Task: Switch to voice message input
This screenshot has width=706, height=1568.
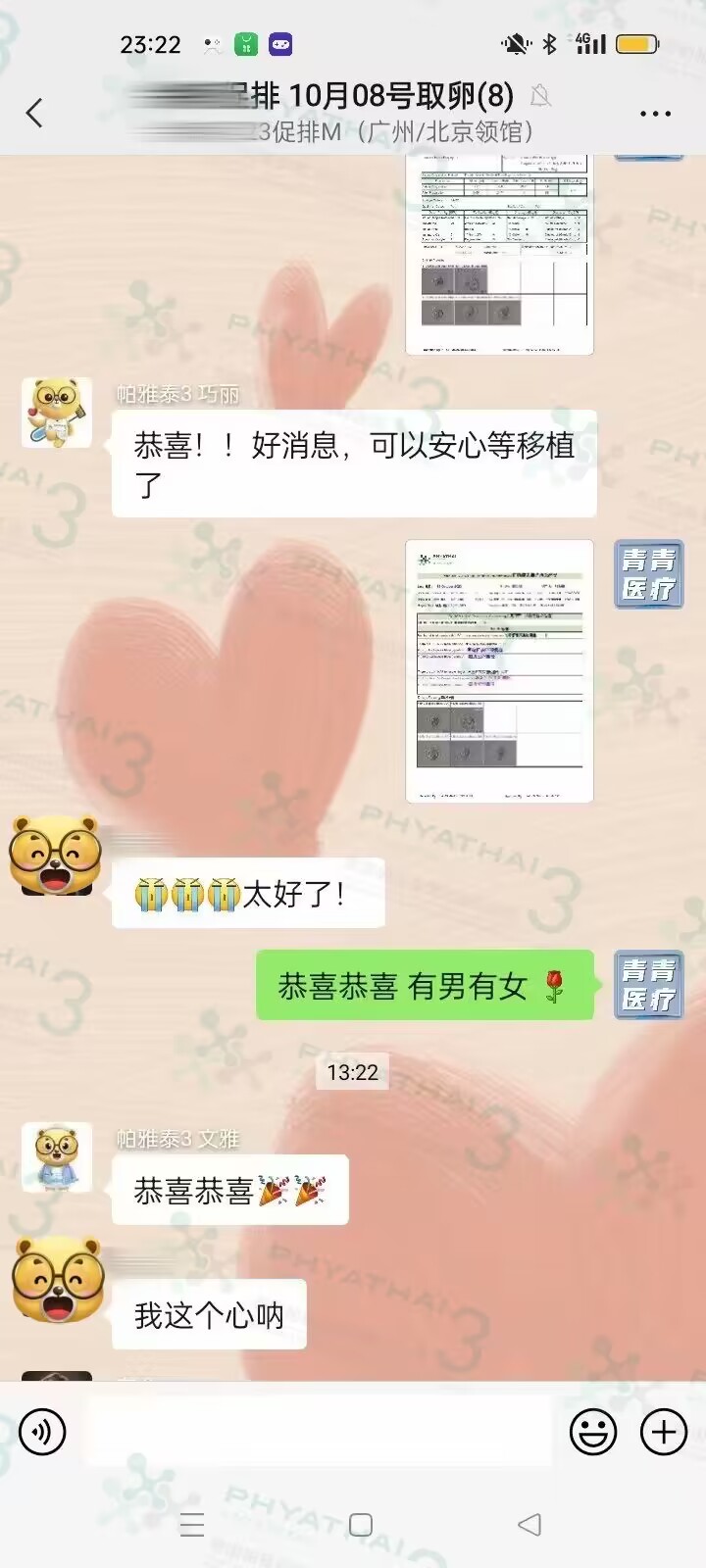Action: (42, 1432)
